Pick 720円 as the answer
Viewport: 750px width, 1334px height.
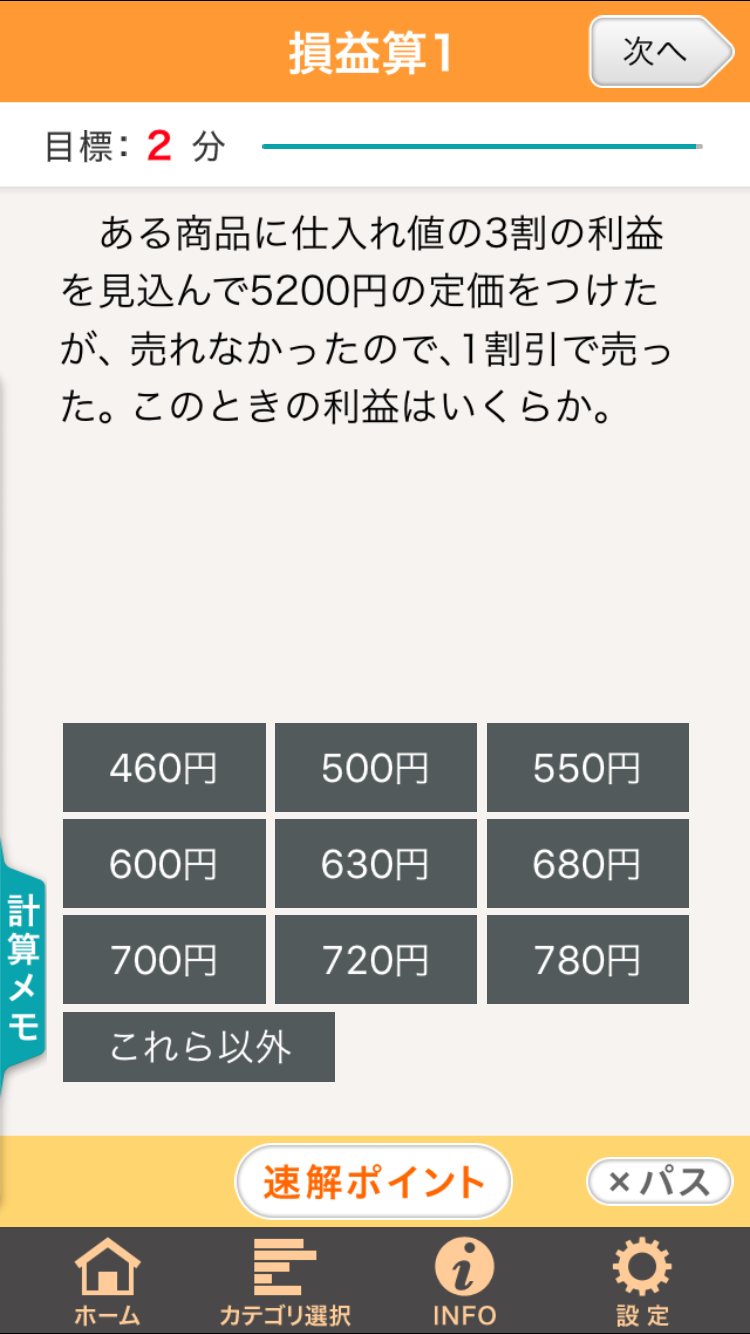tap(376, 960)
